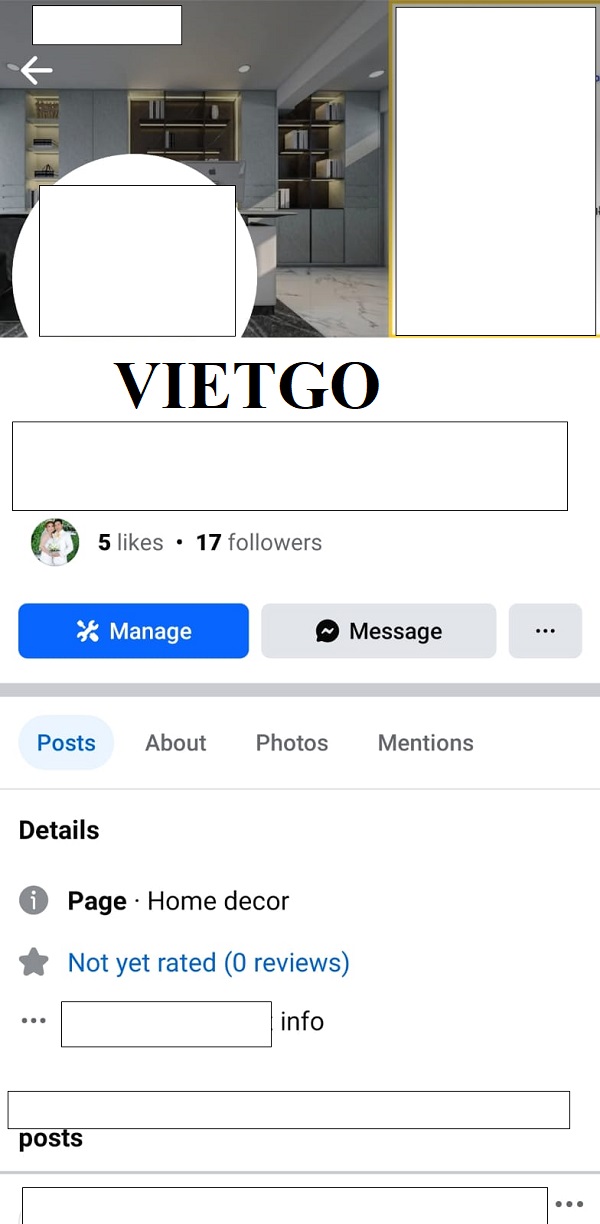The height and width of the screenshot is (1224, 600).
Task: Open the Message button
Action: (x=378, y=631)
